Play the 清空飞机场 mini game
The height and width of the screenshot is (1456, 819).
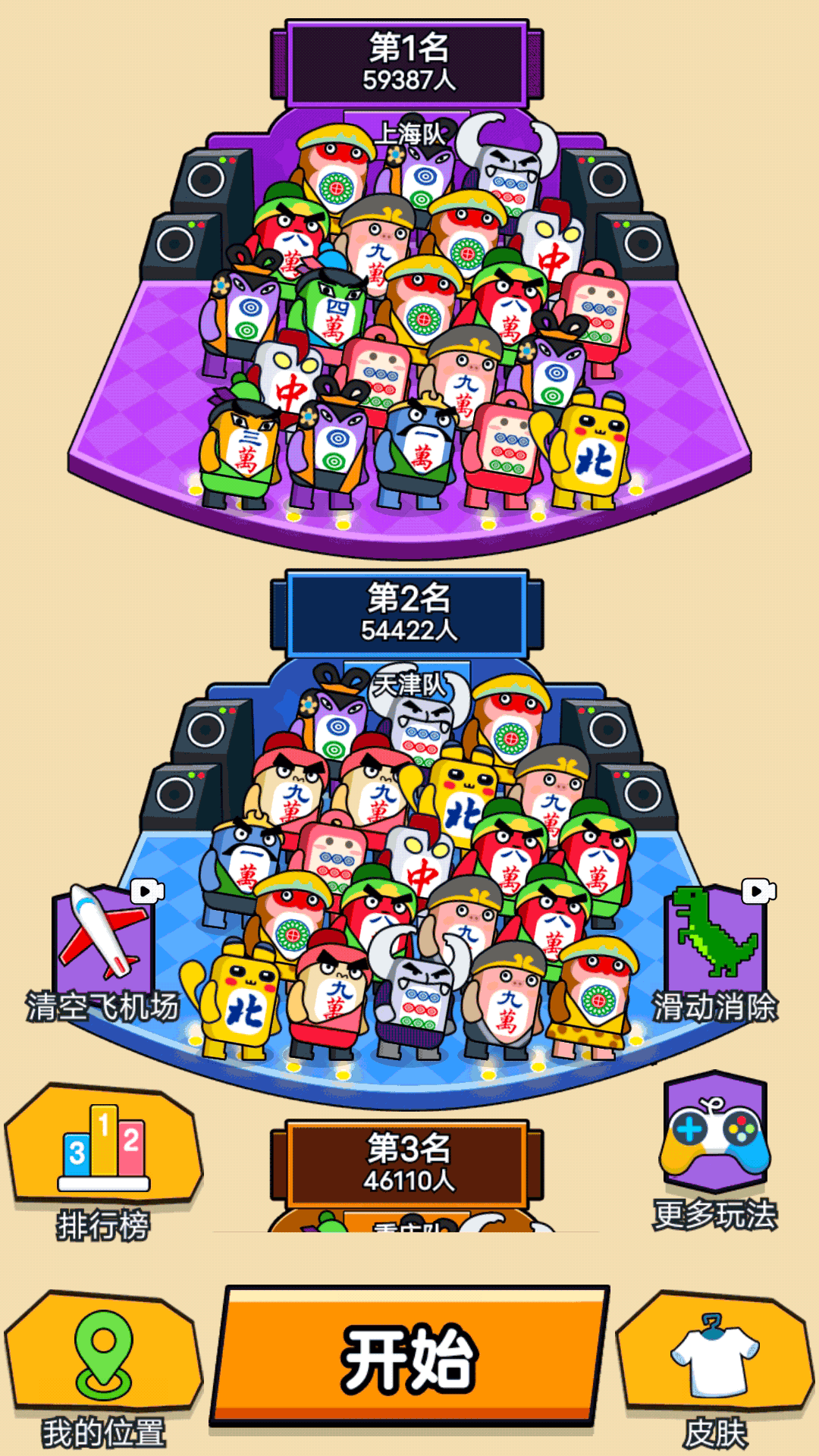tap(103, 948)
